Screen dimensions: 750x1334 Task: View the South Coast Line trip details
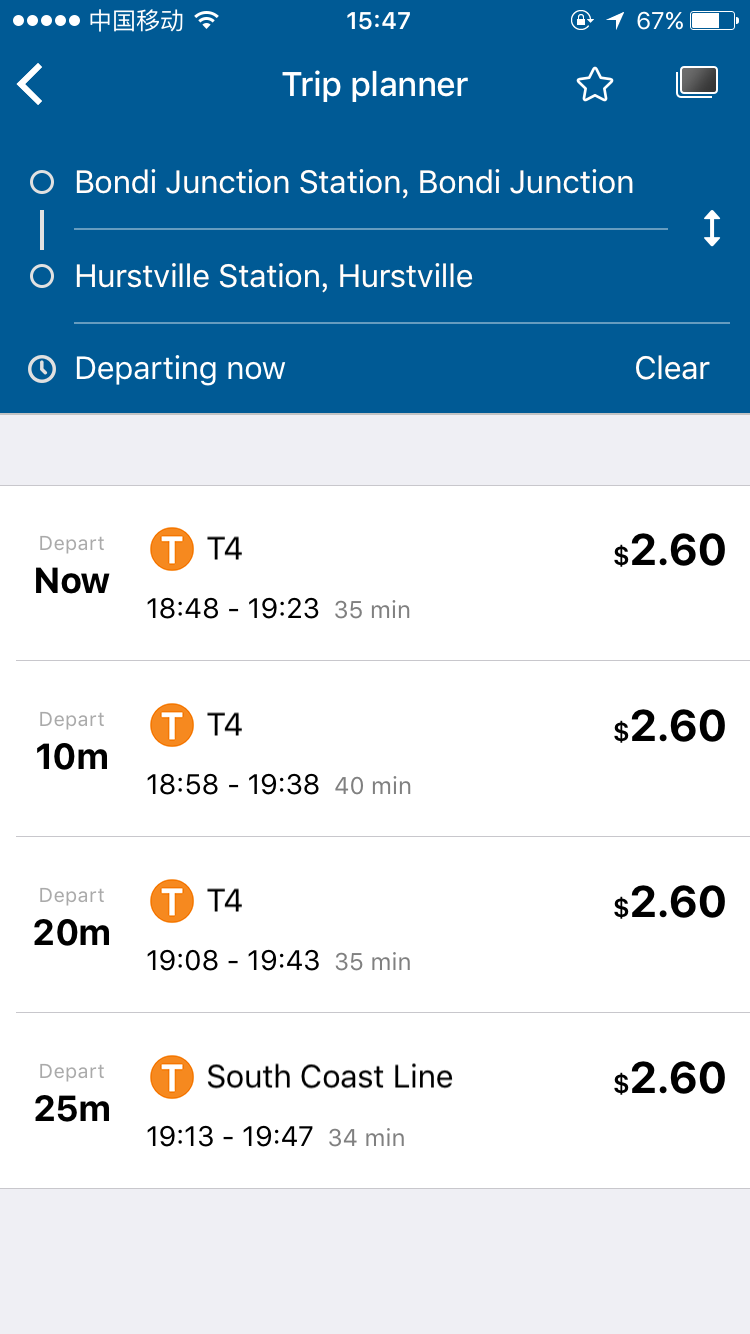[x=375, y=1101]
